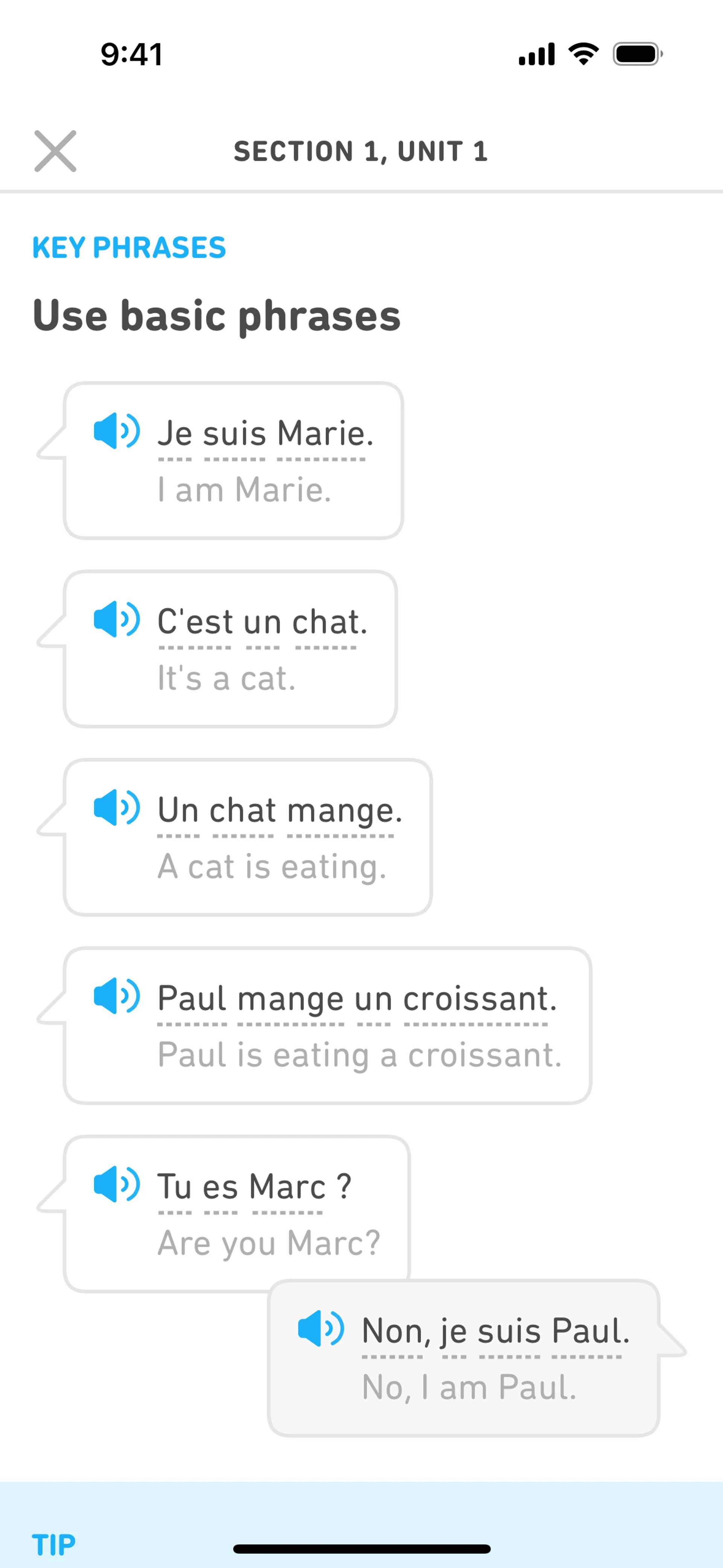This screenshot has width=723, height=1568.
Task: Play the "Tu es Marc ?" audio
Action: point(116,1184)
